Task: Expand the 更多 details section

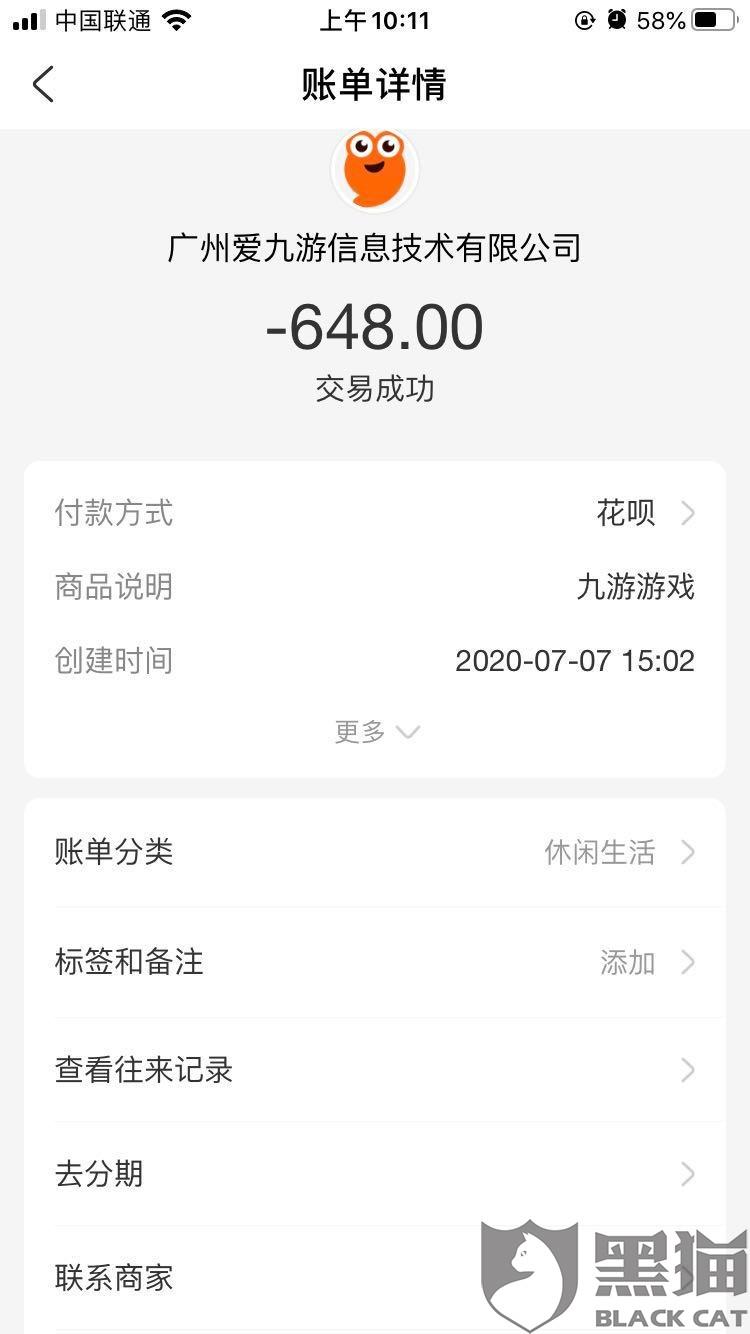Action: [x=376, y=732]
